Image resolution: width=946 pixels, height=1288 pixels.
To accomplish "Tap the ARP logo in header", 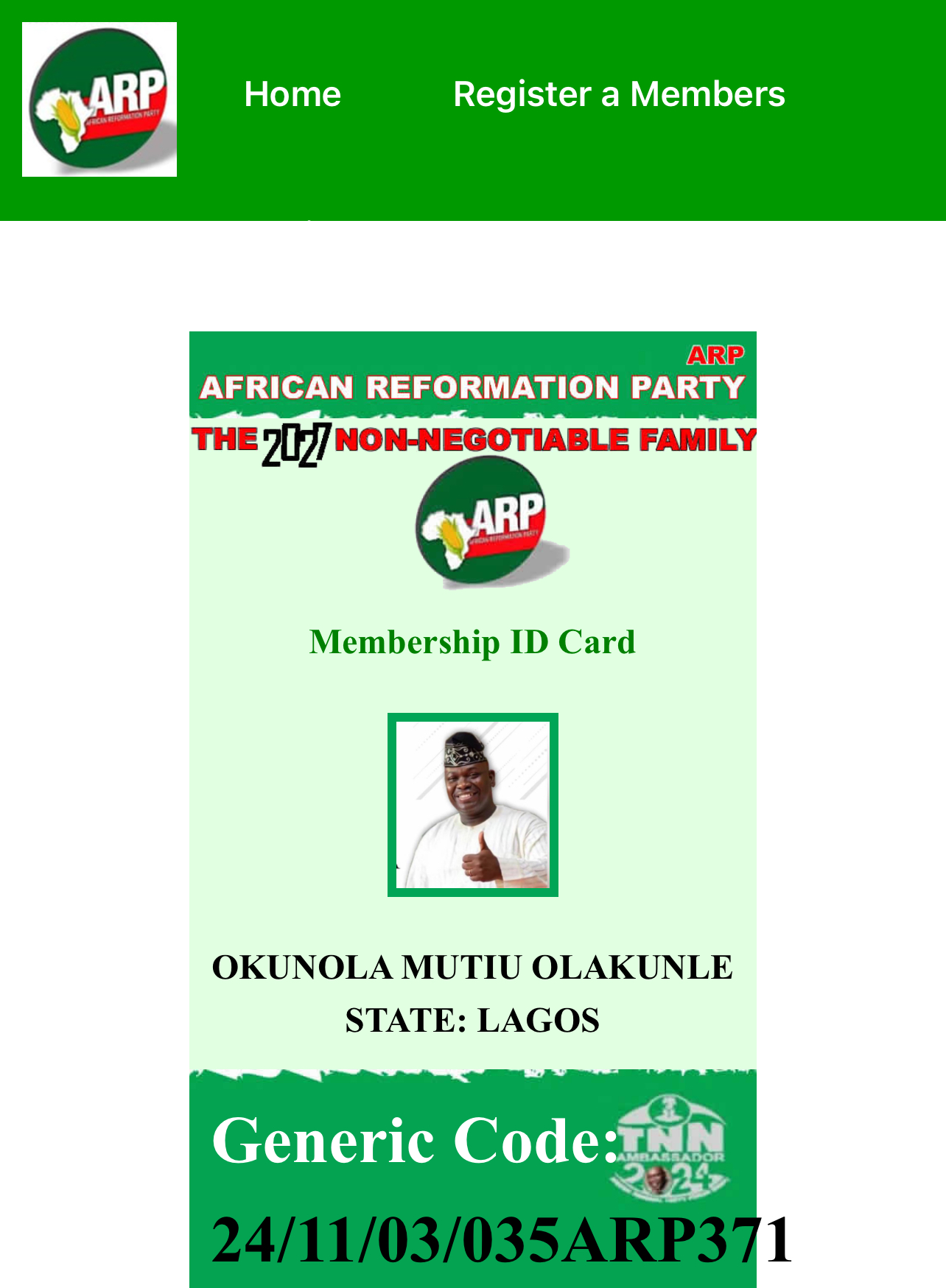I will [x=99, y=99].
